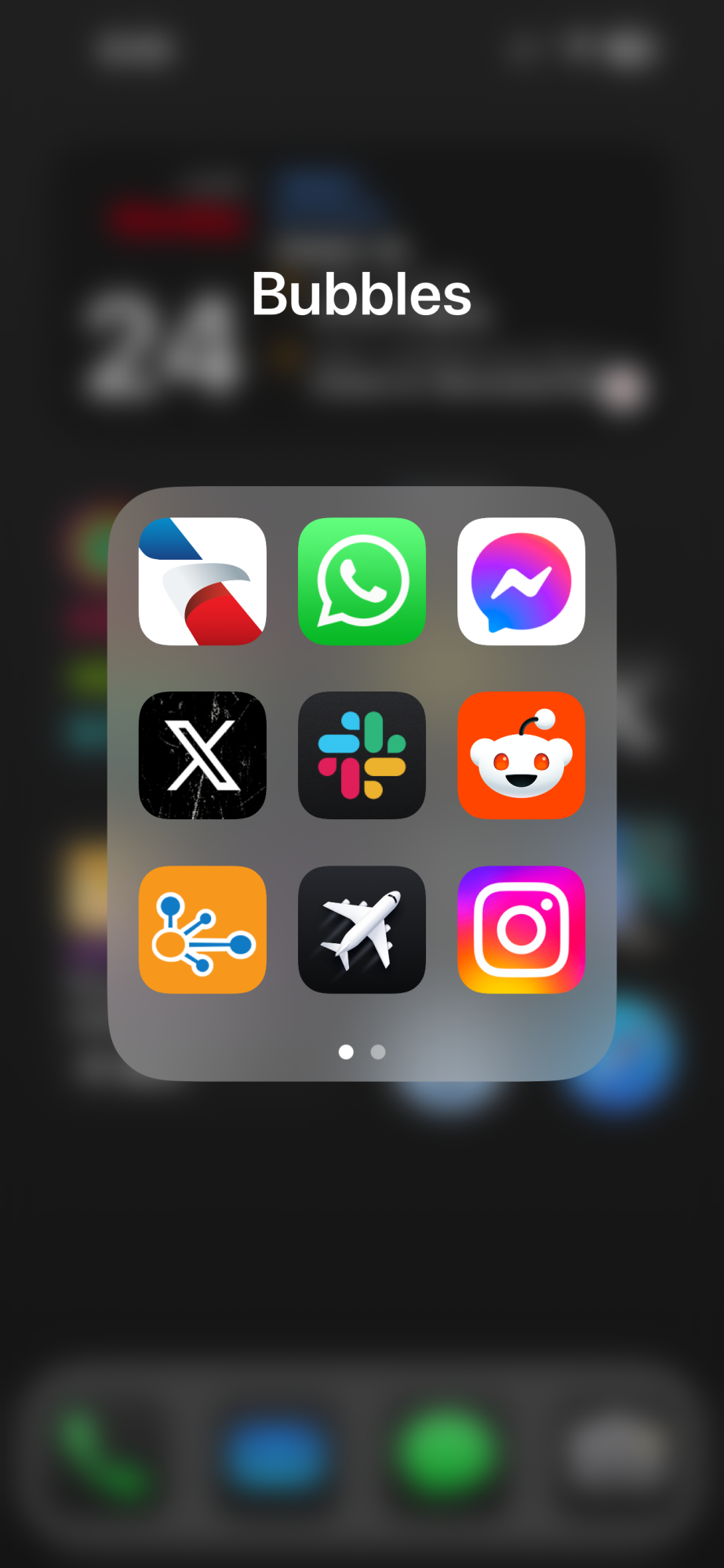Tap the folder page indicator dots
This screenshot has height=1568, width=724.
pyautogui.click(x=362, y=1052)
